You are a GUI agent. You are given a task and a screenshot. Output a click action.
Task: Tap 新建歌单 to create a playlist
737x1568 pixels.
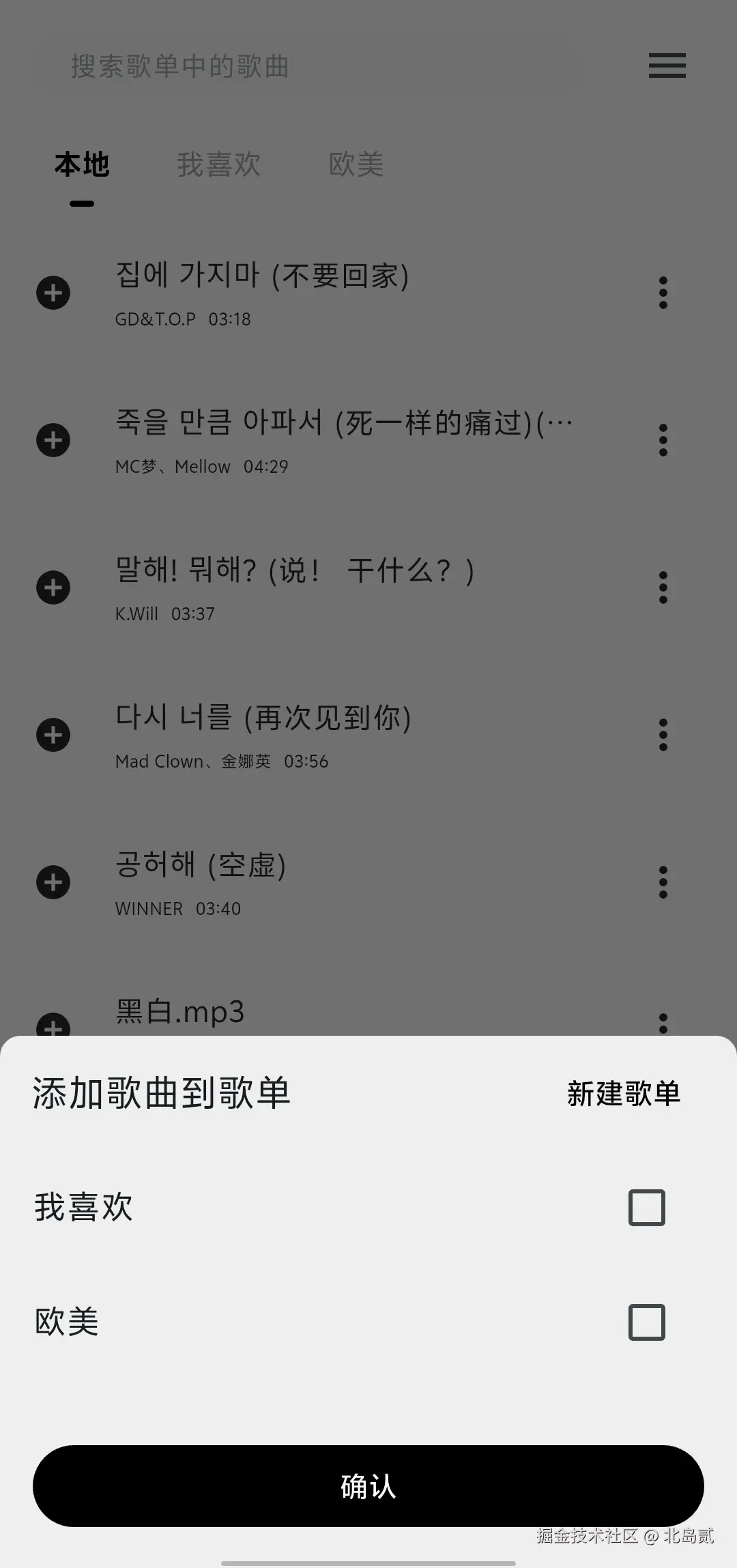[623, 1093]
